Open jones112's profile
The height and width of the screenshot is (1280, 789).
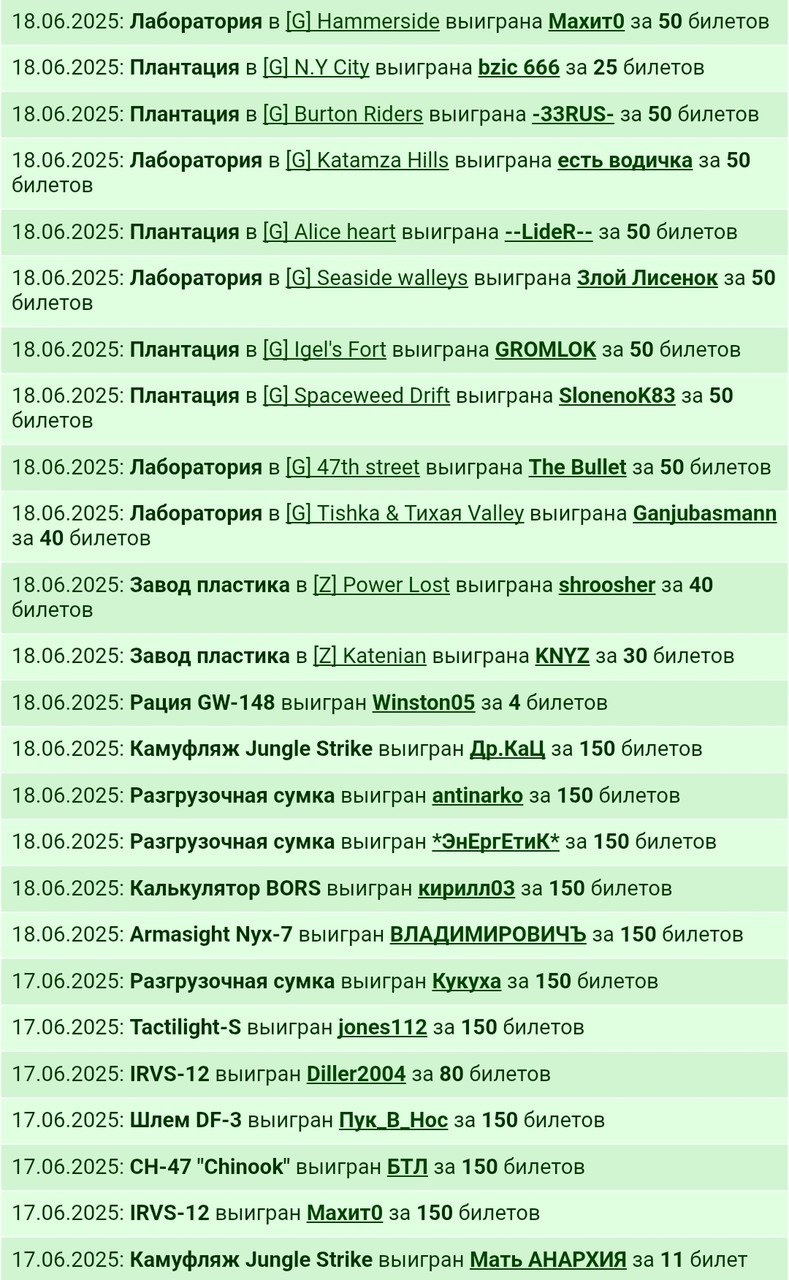(382, 1027)
